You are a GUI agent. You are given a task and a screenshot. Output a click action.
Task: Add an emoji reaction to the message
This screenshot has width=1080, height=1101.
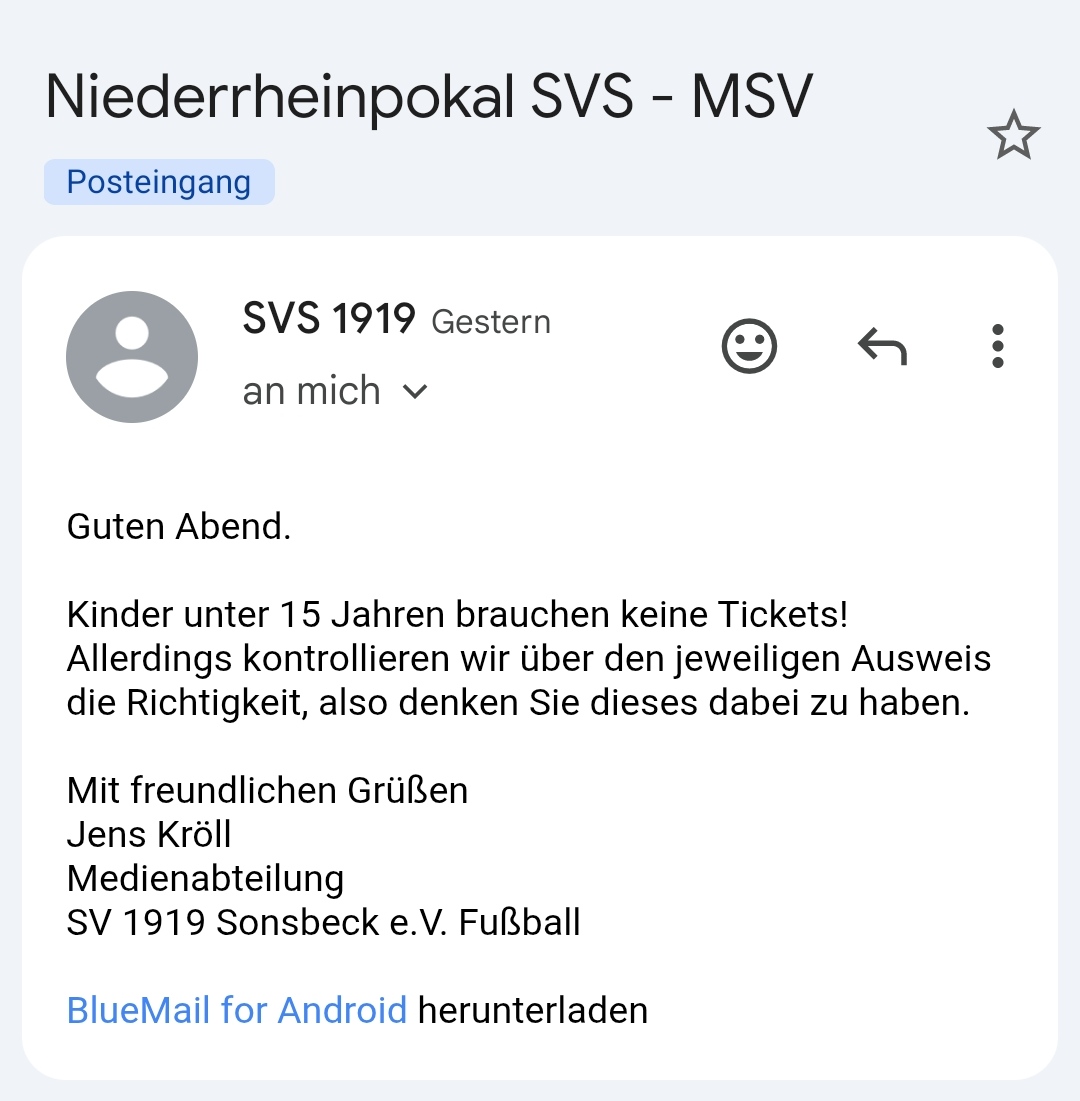pos(749,346)
